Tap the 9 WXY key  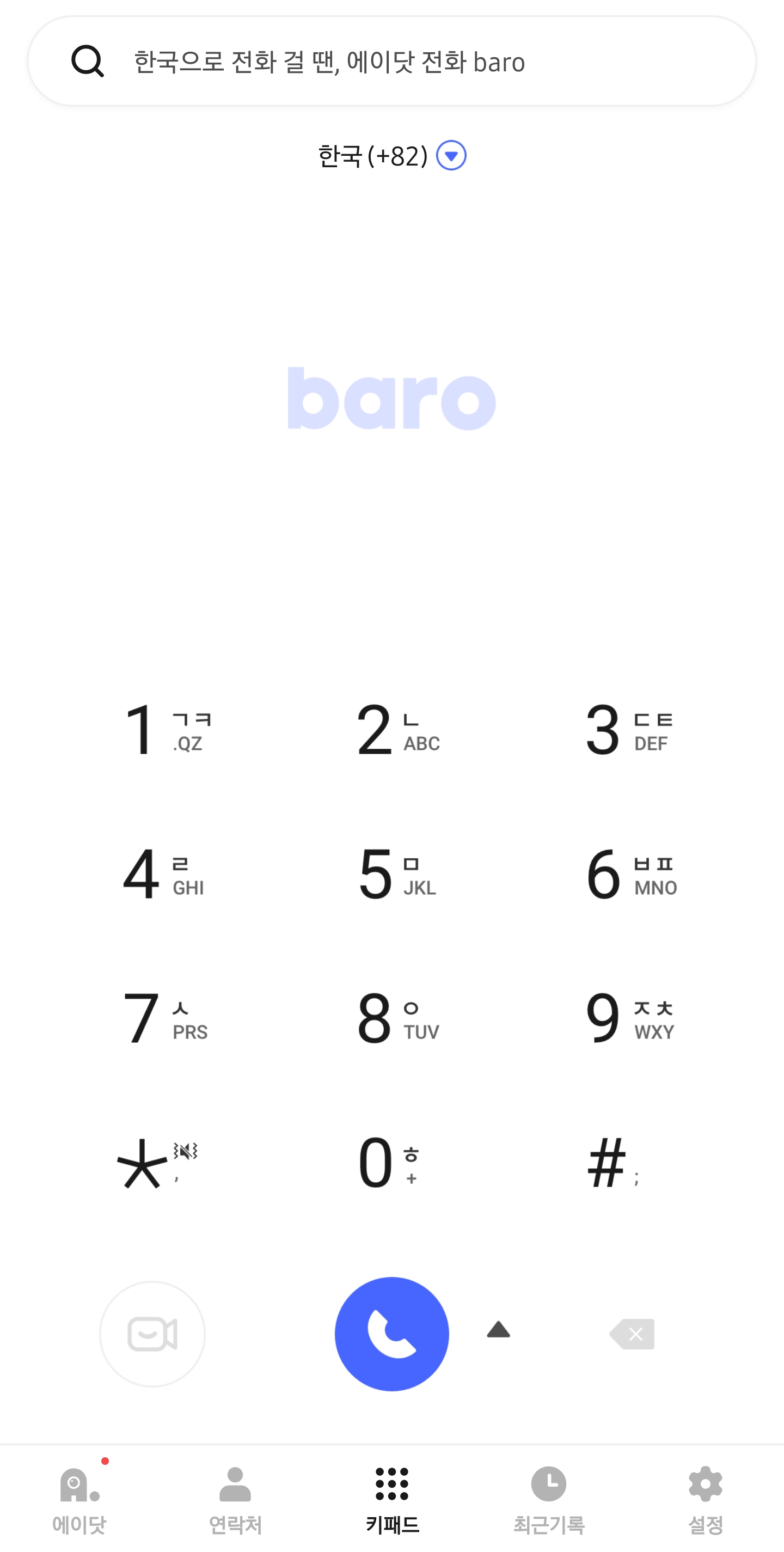tap(628, 1018)
